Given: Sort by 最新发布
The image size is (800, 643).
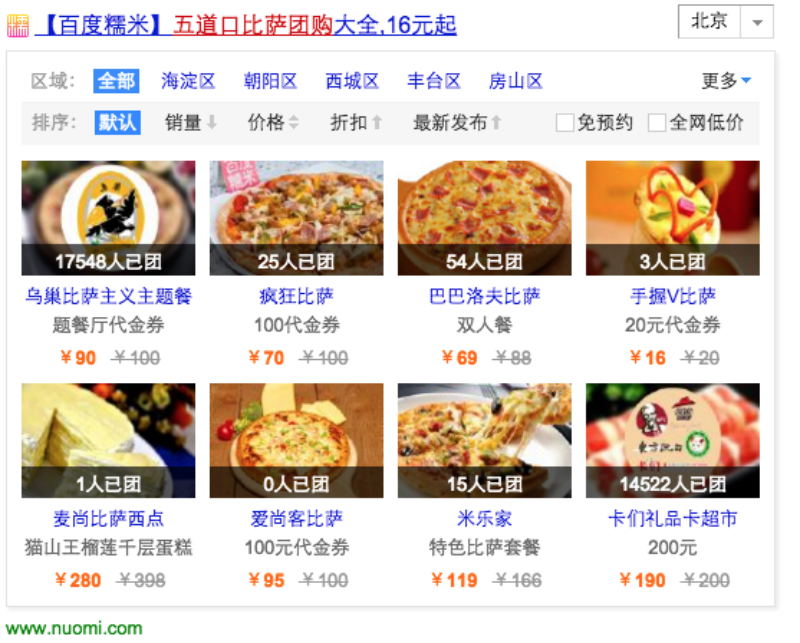Looking at the screenshot, I should (x=457, y=123).
